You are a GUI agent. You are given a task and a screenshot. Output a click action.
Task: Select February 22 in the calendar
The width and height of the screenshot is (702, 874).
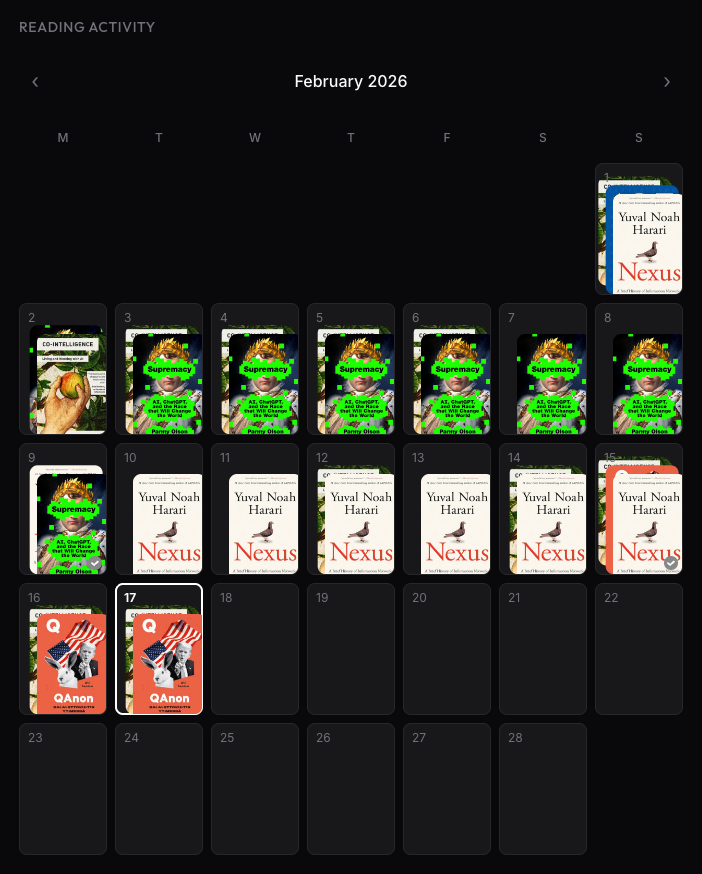coord(639,649)
